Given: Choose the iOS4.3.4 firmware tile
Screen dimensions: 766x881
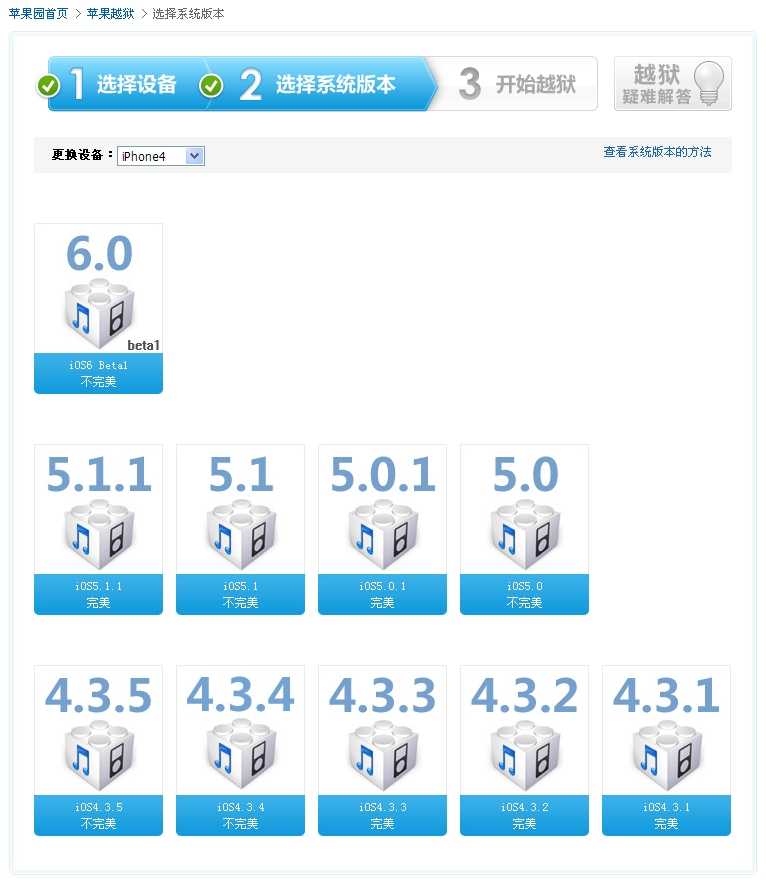Looking at the screenshot, I should coord(240,750).
